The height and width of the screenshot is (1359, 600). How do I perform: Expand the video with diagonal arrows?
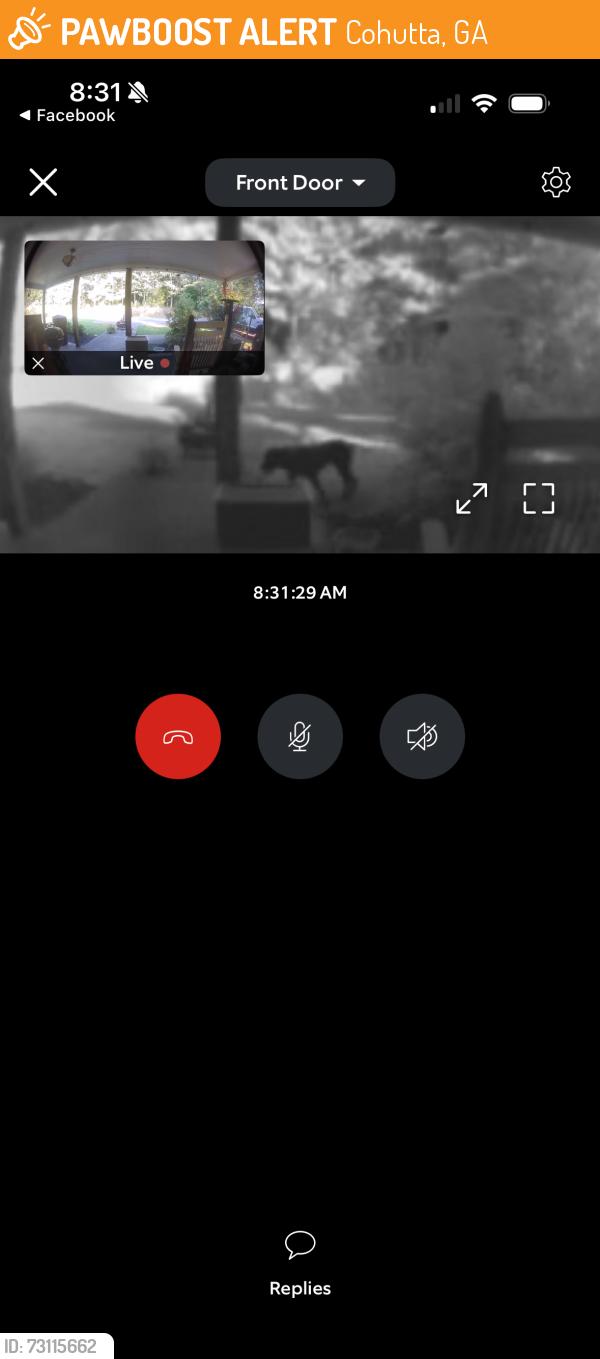click(x=472, y=498)
